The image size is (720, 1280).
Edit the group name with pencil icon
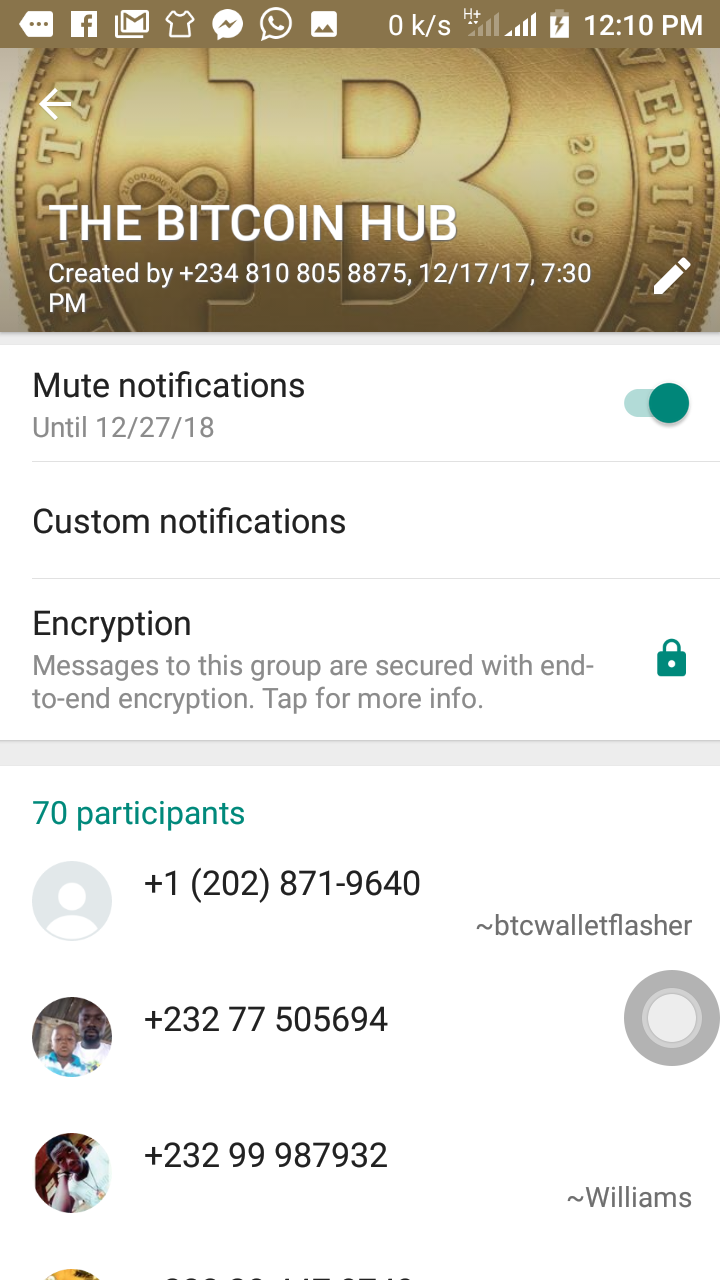click(671, 275)
